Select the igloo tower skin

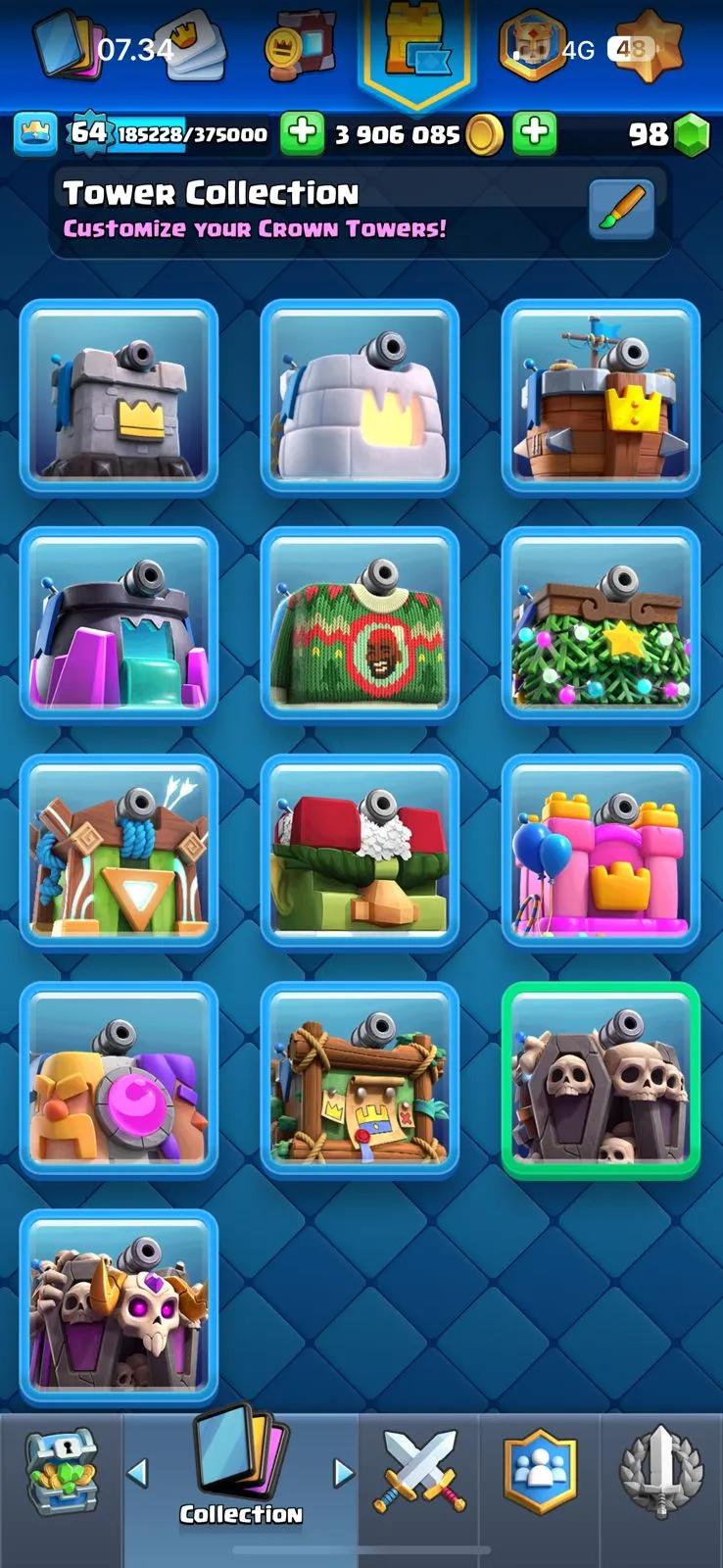[360, 397]
